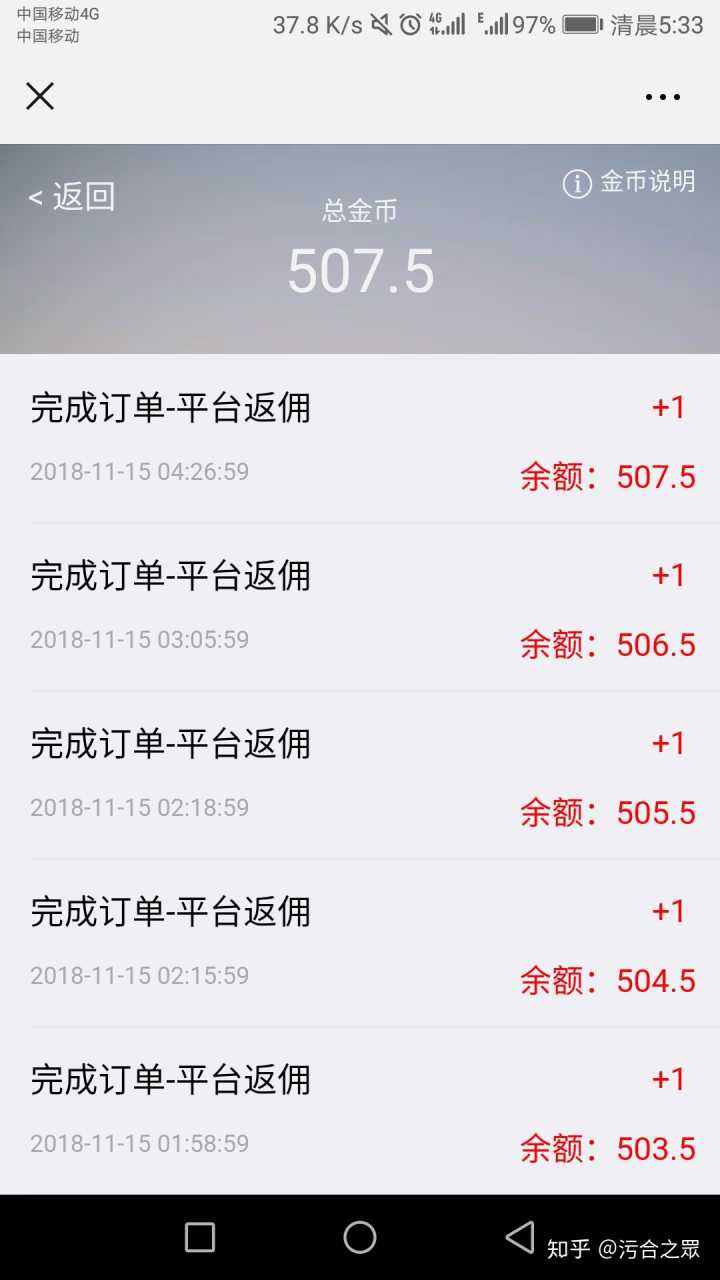This screenshot has height=1280, width=720.
Task: Tap the system back button
Action: [x=520, y=1237]
